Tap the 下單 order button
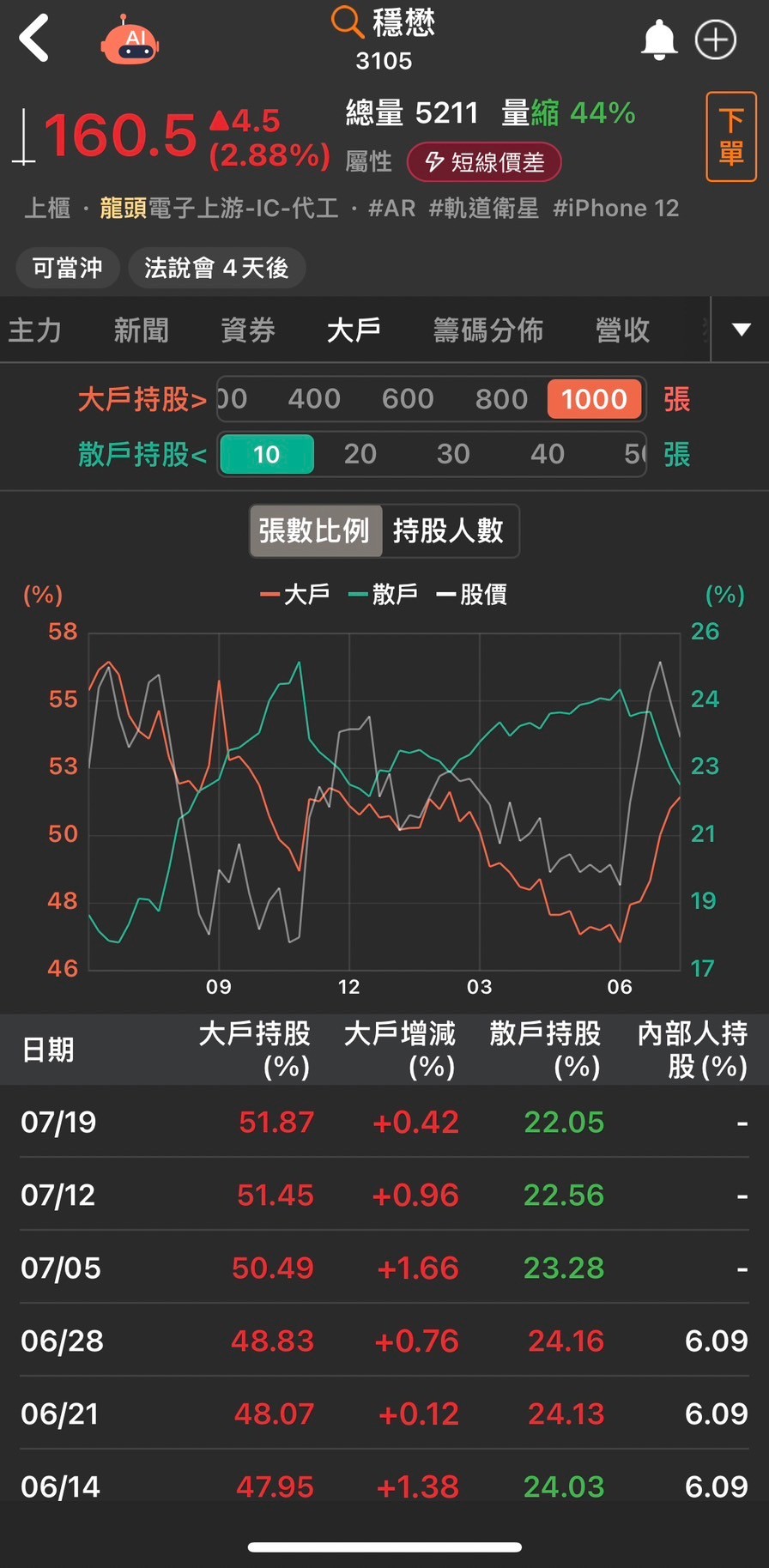769x1568 pixels. (731, 136)
